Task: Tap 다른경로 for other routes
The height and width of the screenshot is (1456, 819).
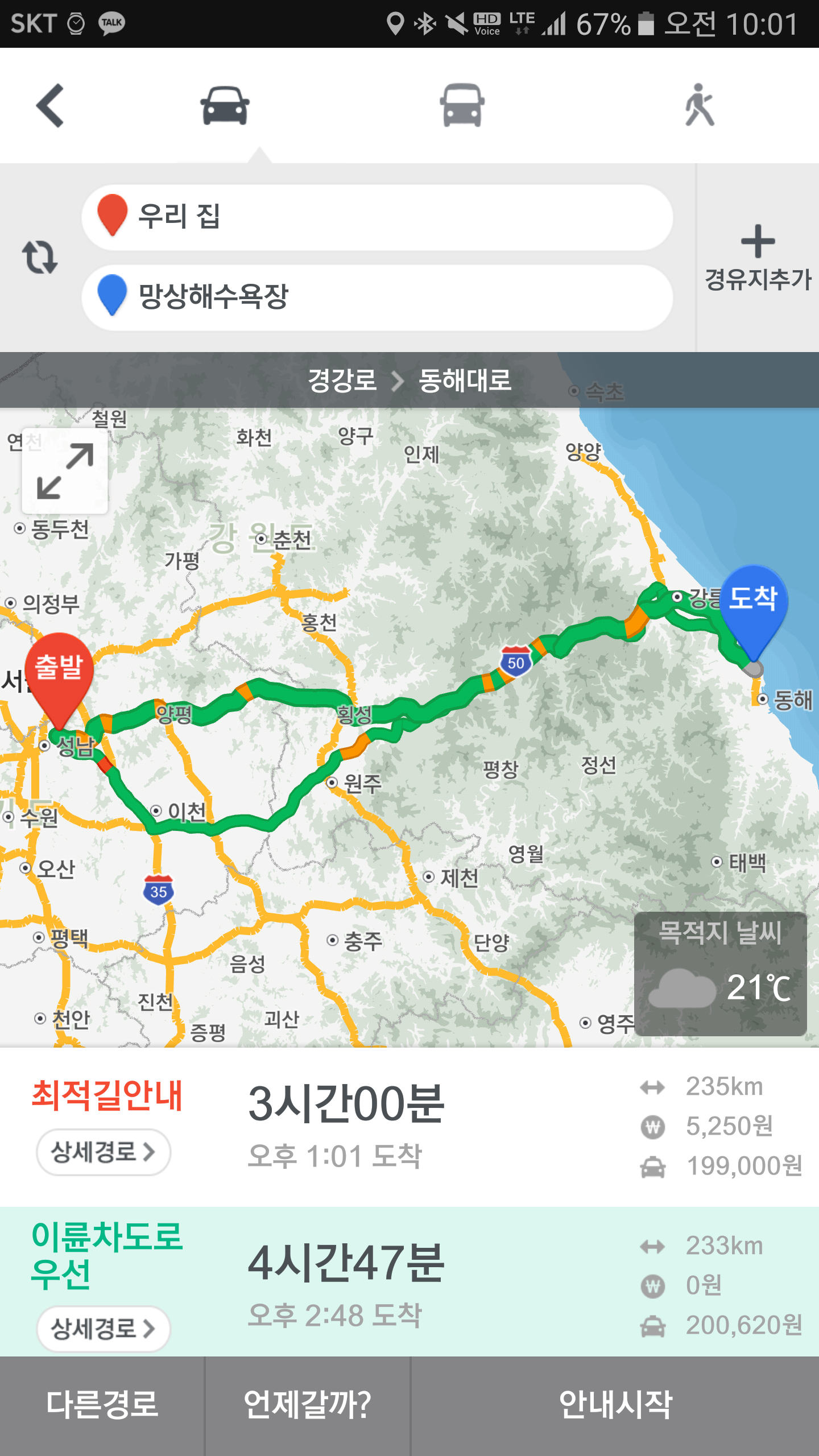Action: point(102,1405)
